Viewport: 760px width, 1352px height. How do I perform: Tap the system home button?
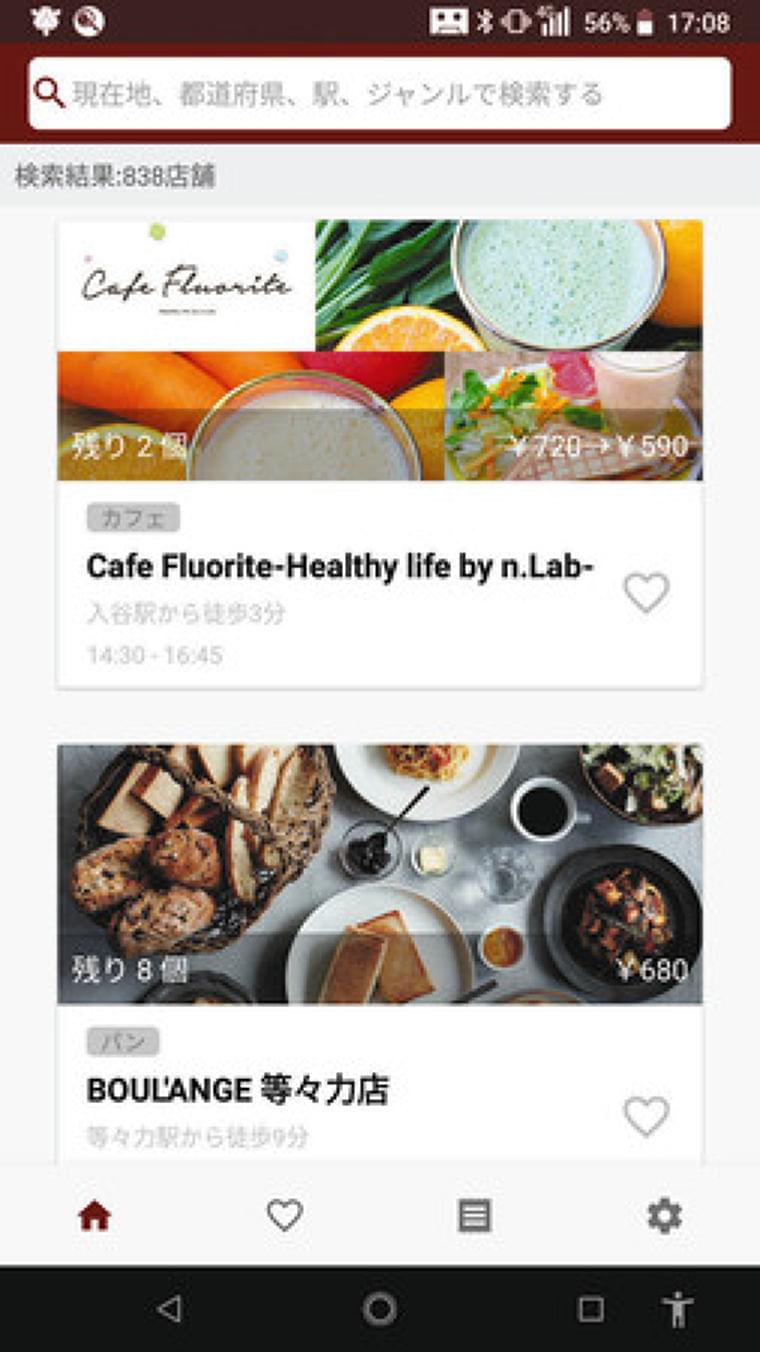point(380,1309)
